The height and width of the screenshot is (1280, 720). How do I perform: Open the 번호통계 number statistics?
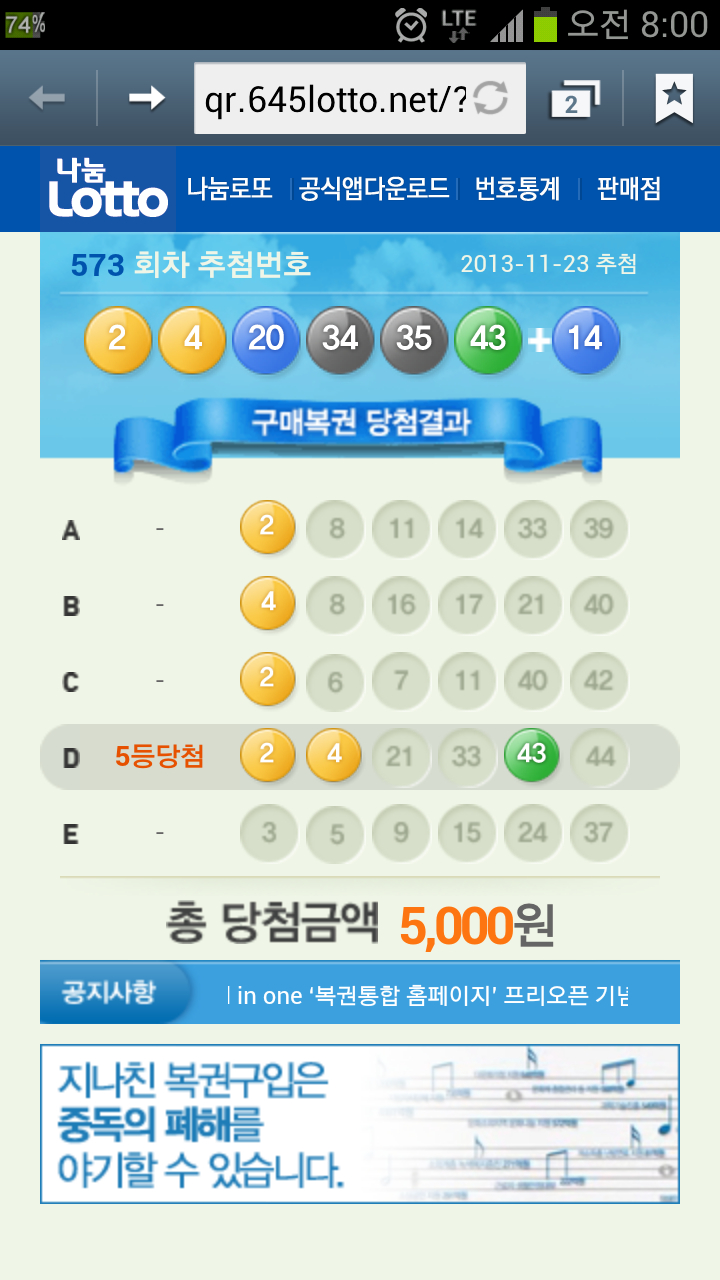517,189
